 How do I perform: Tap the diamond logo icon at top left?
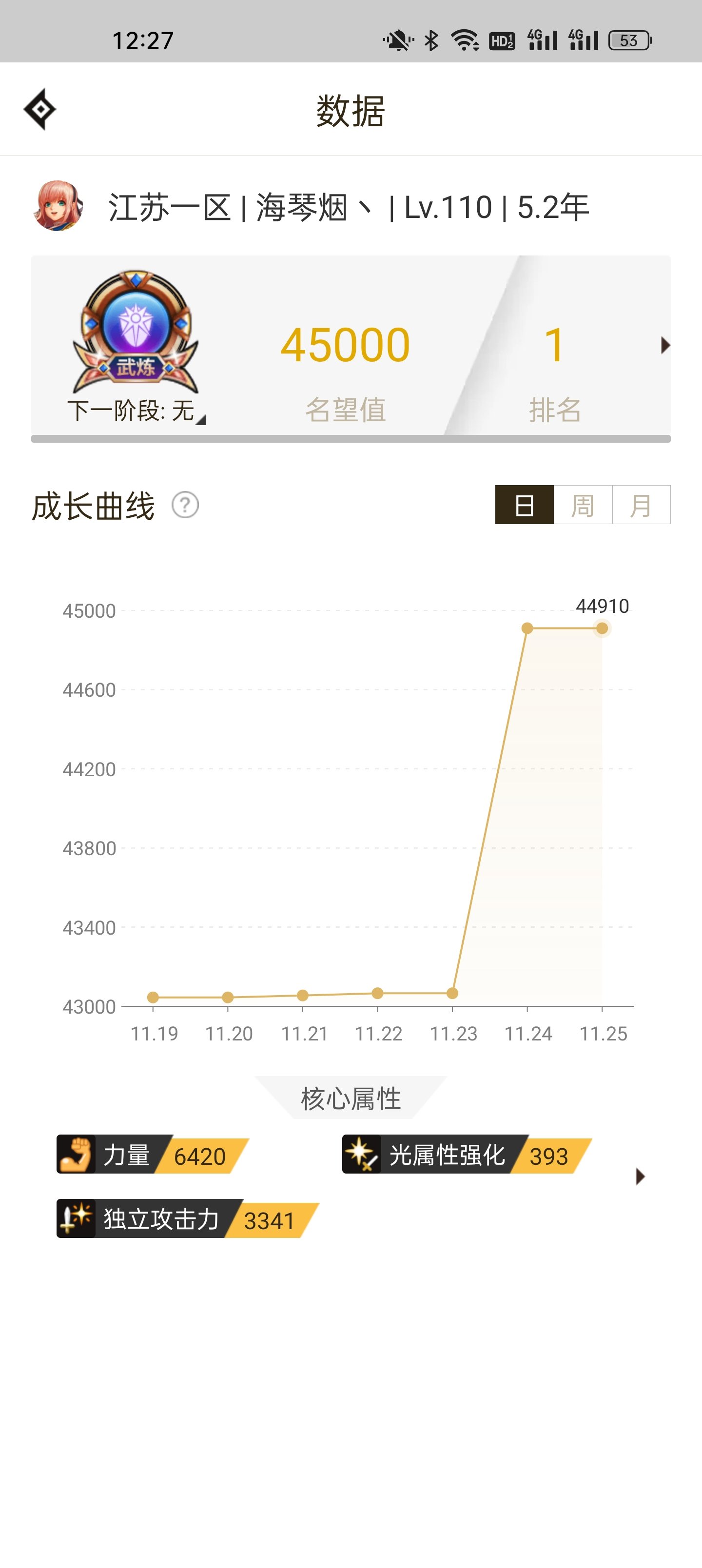(40, 110)
